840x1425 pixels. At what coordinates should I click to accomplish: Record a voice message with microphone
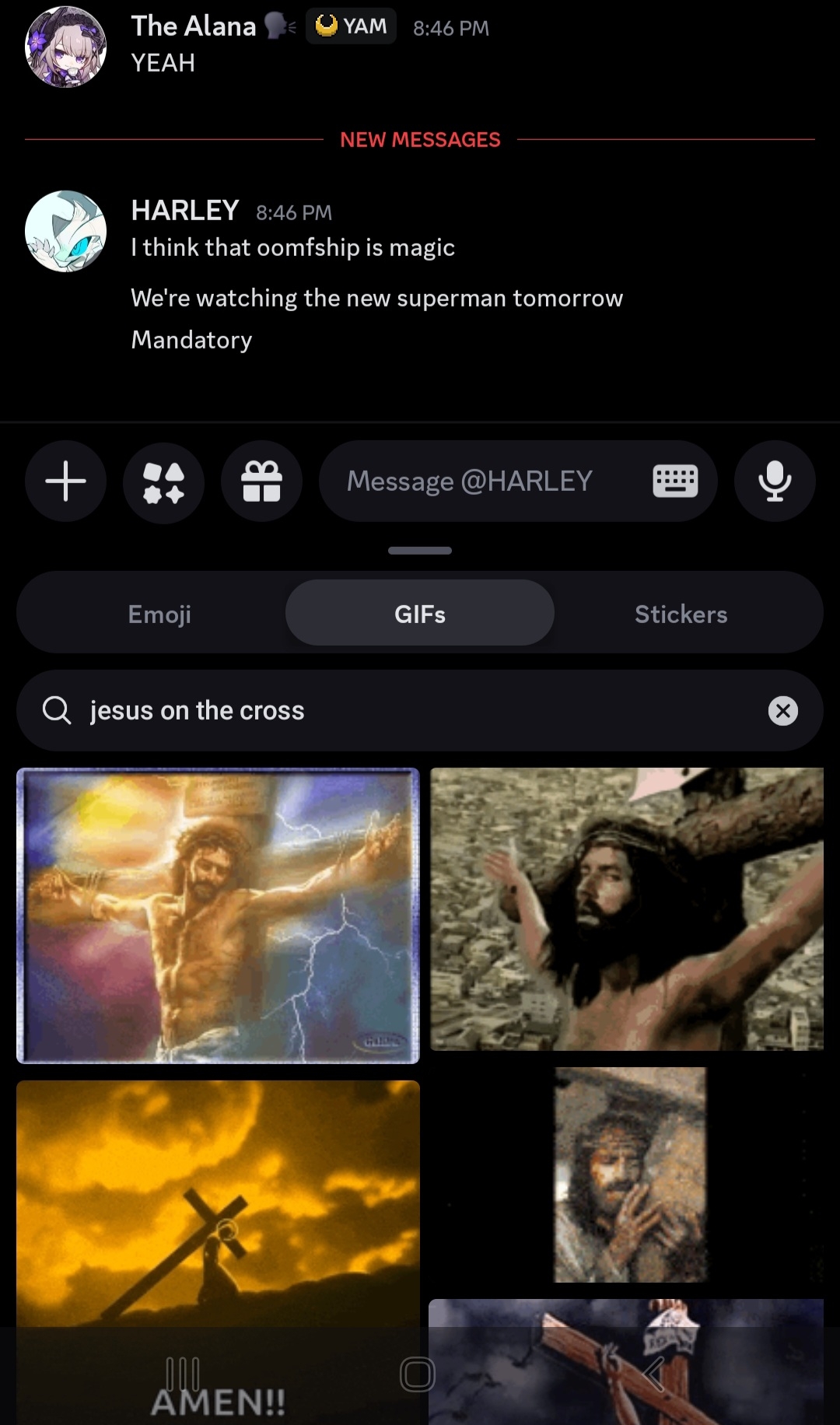click(775, 481)
